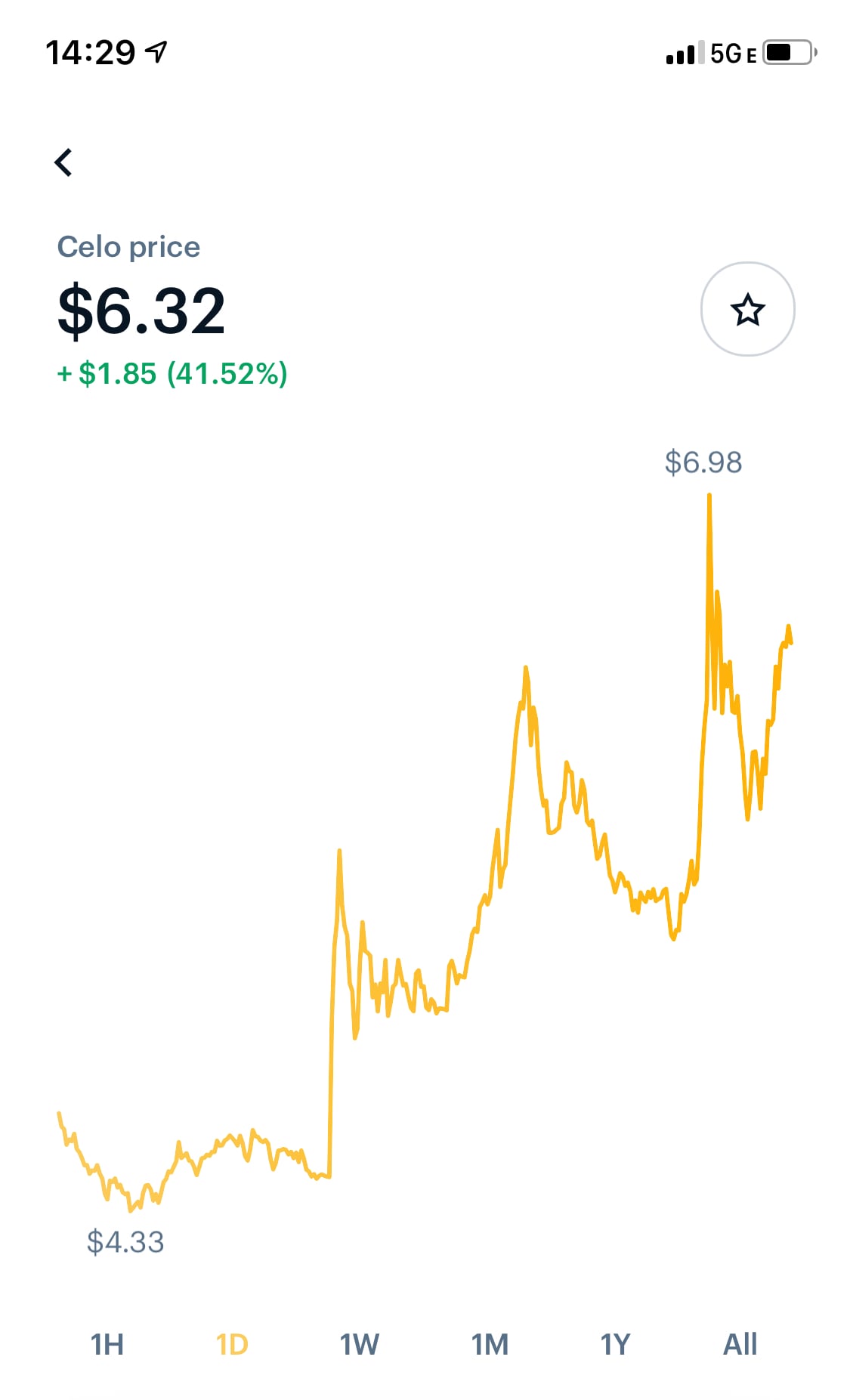This screenshot has height=1400, width=850.
Task: View the 1Y price history
Action: (x=615, y=1344)
